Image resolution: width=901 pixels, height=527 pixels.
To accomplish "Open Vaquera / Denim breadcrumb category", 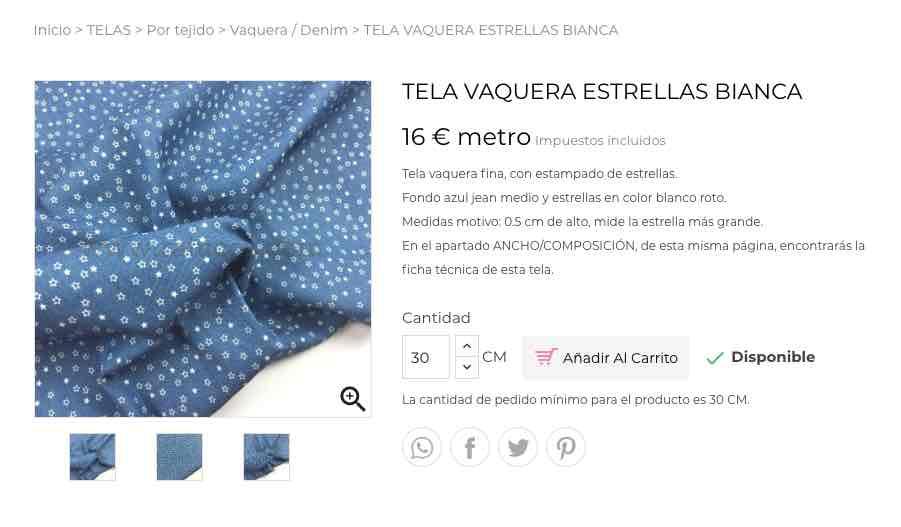I will tap(288, 30).
